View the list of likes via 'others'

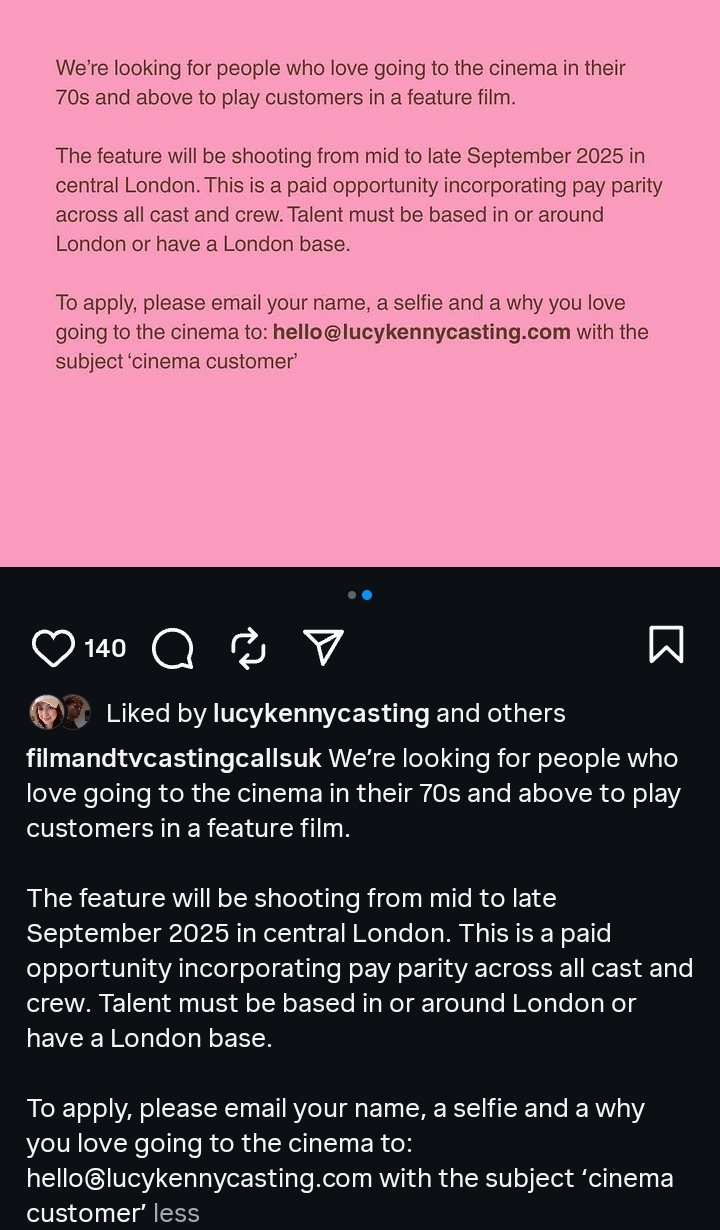click(526, 713)
